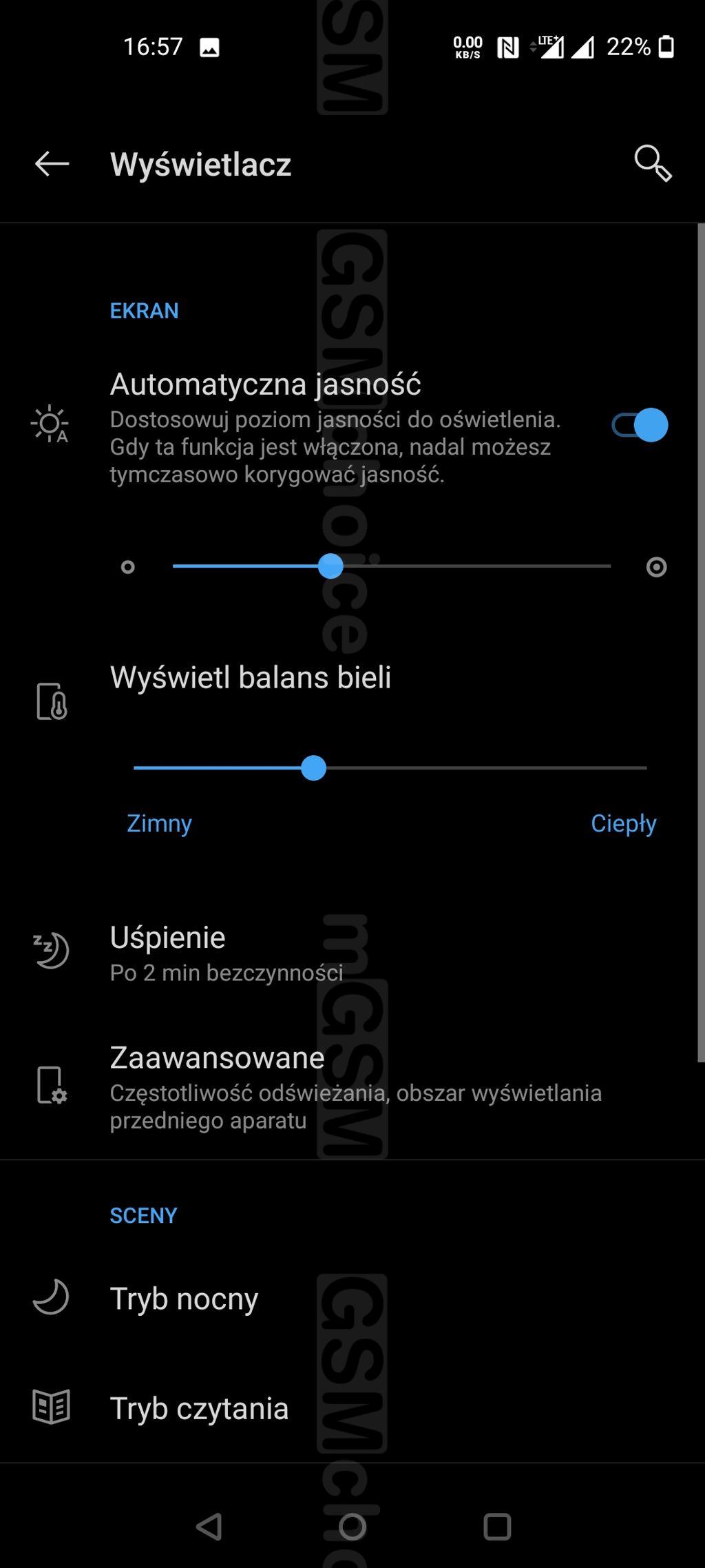Open Tryb nocny
The image size is (705, 1568).
tap(185, 1299)
